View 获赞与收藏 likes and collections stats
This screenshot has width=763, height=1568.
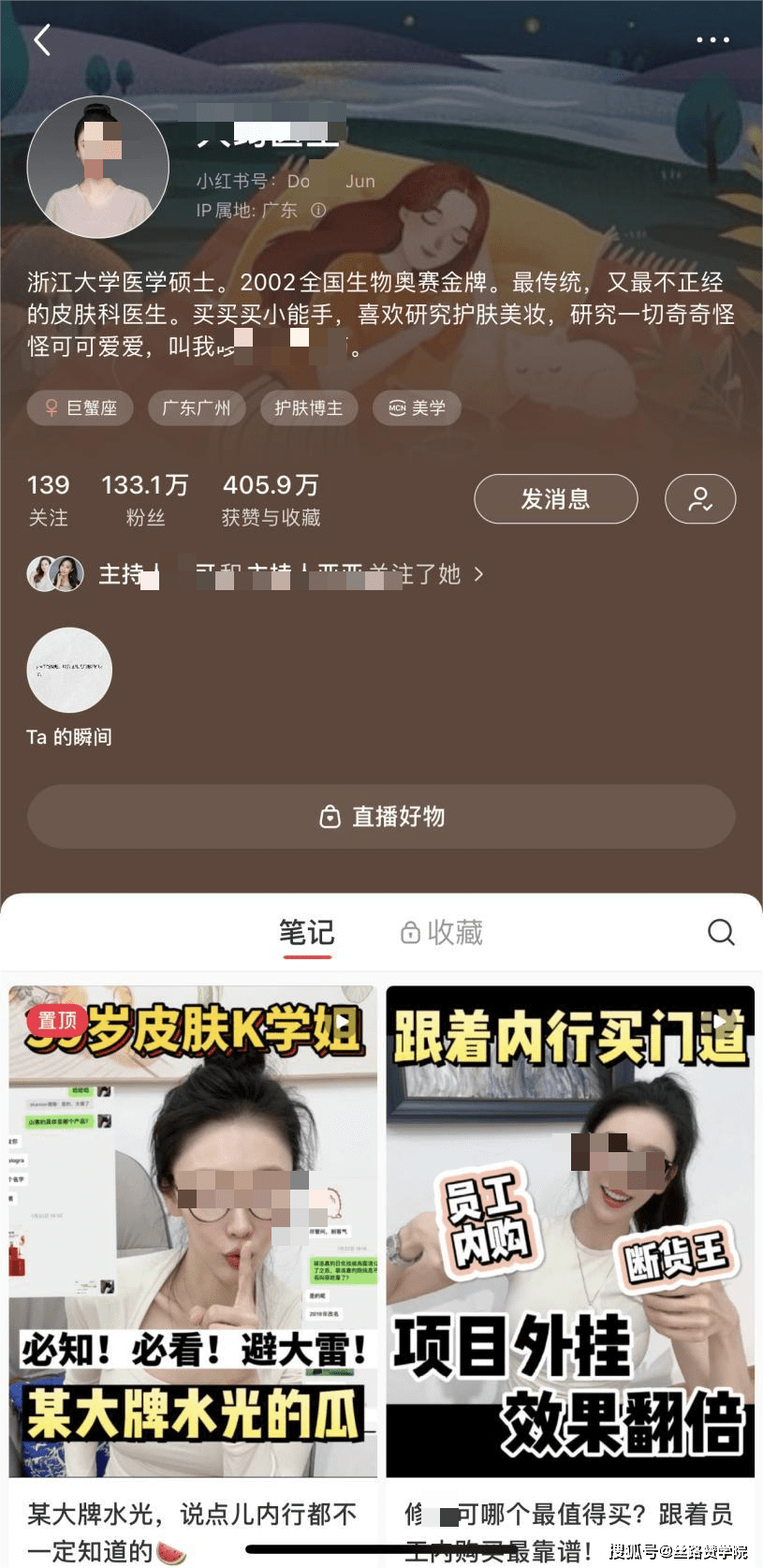pyautogui.click(x=271, y=500)
